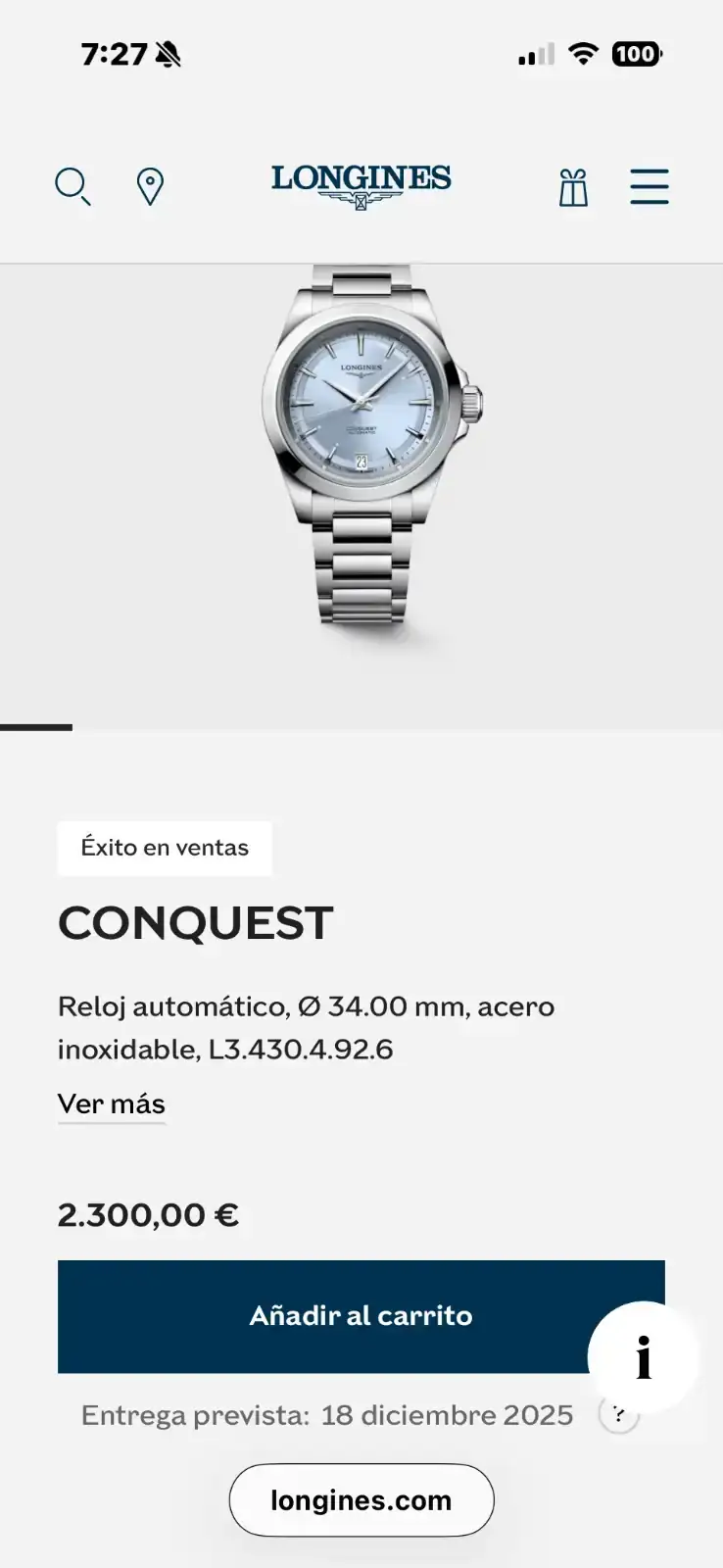Open the floating info button
Image resolution: width=723 pixels, height=1568 pixels.
[643, 1357]
